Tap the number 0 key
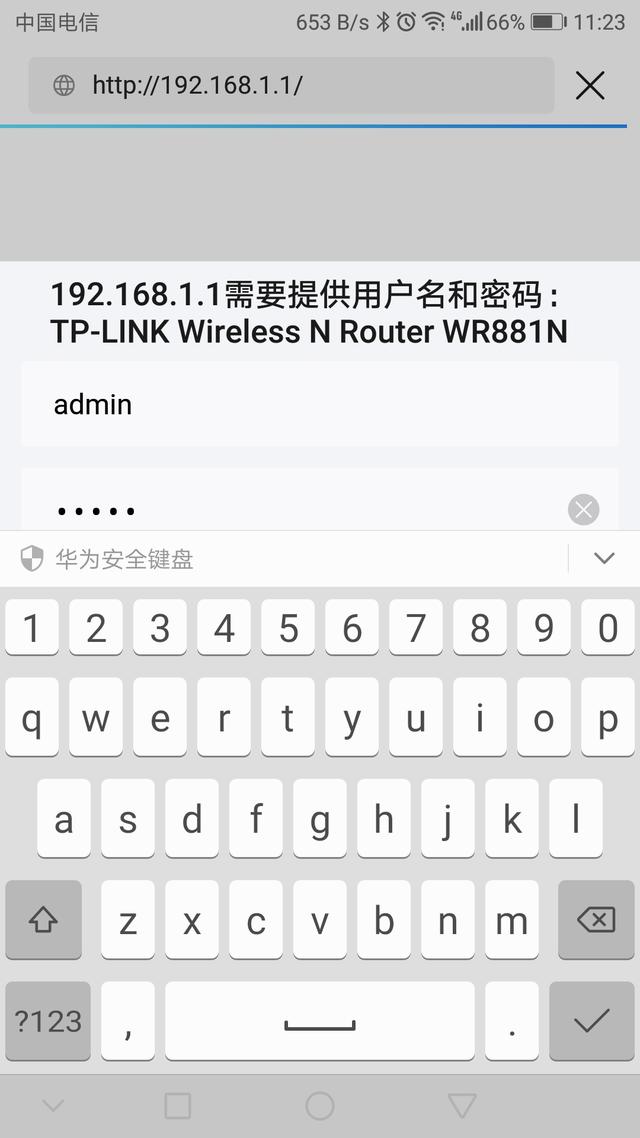This screenshot has width=640, height=1138. tap(608, 628)
